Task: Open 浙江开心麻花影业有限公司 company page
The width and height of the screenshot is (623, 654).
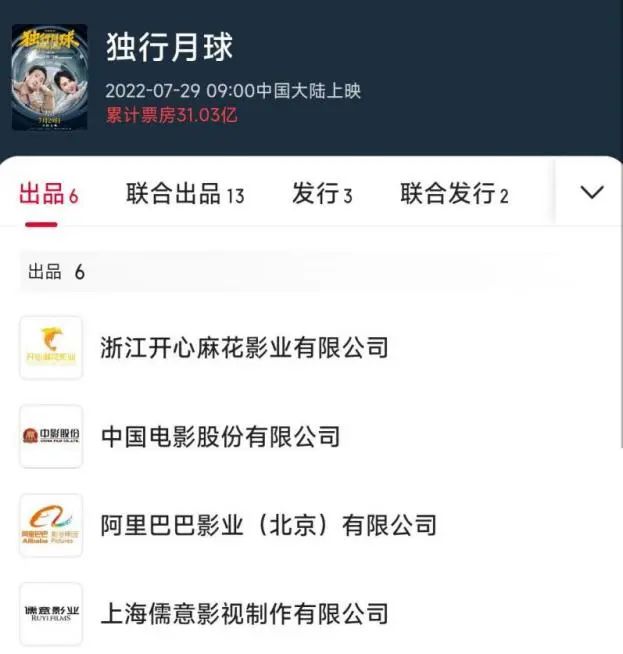Action: tap(244, 348)
